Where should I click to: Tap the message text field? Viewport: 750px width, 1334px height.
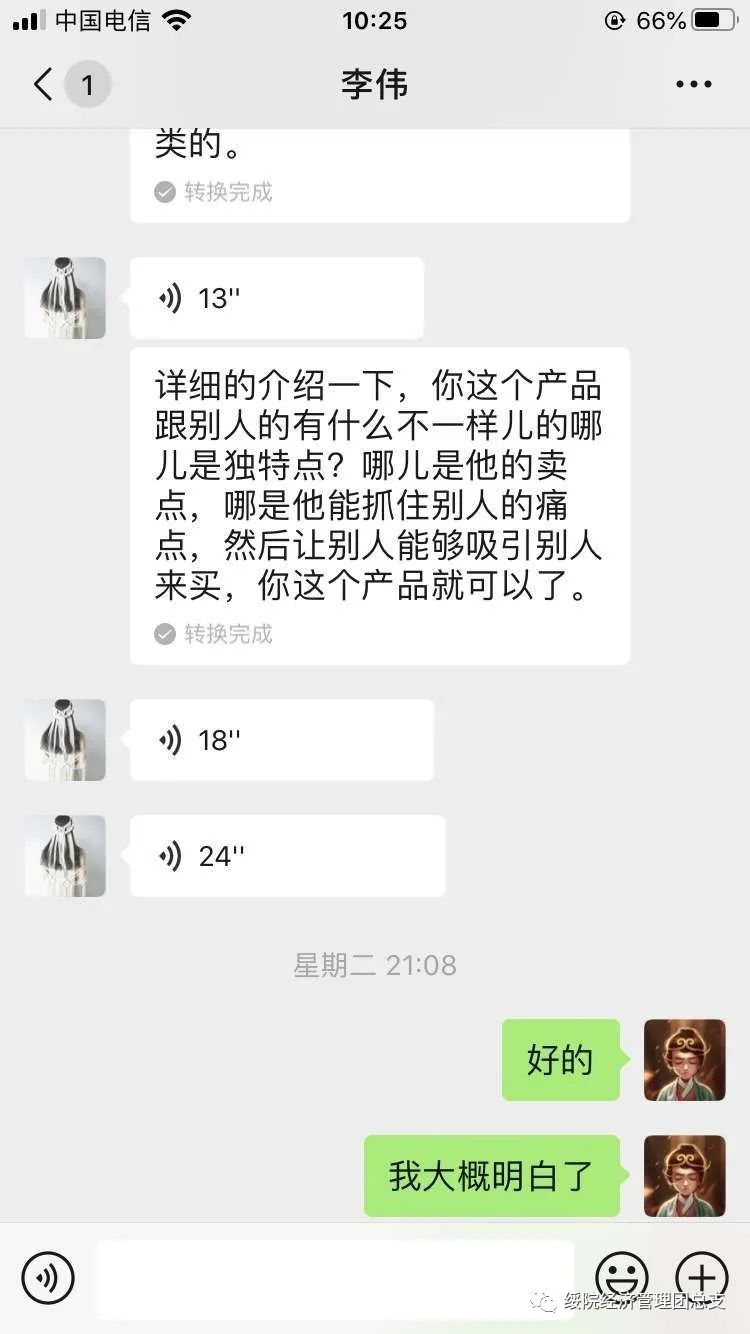coord(335,1277)
